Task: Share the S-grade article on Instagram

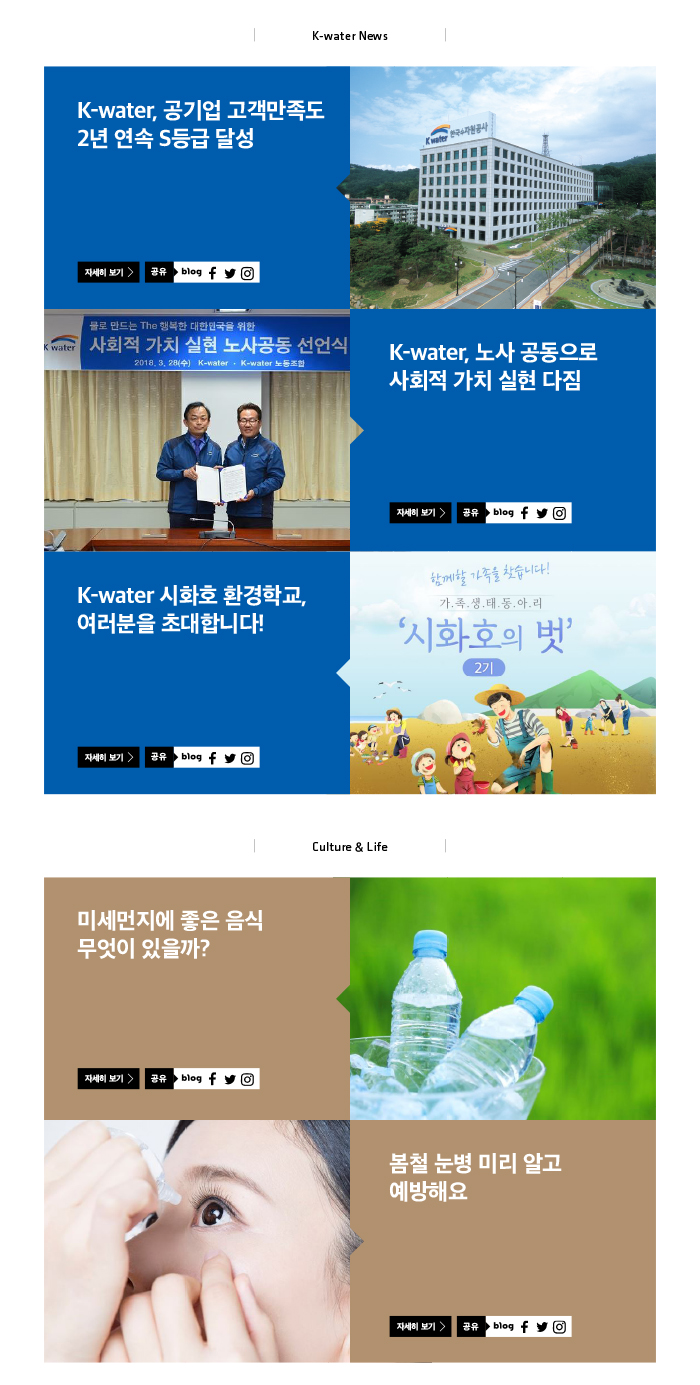Action: [x=247, y=273]
